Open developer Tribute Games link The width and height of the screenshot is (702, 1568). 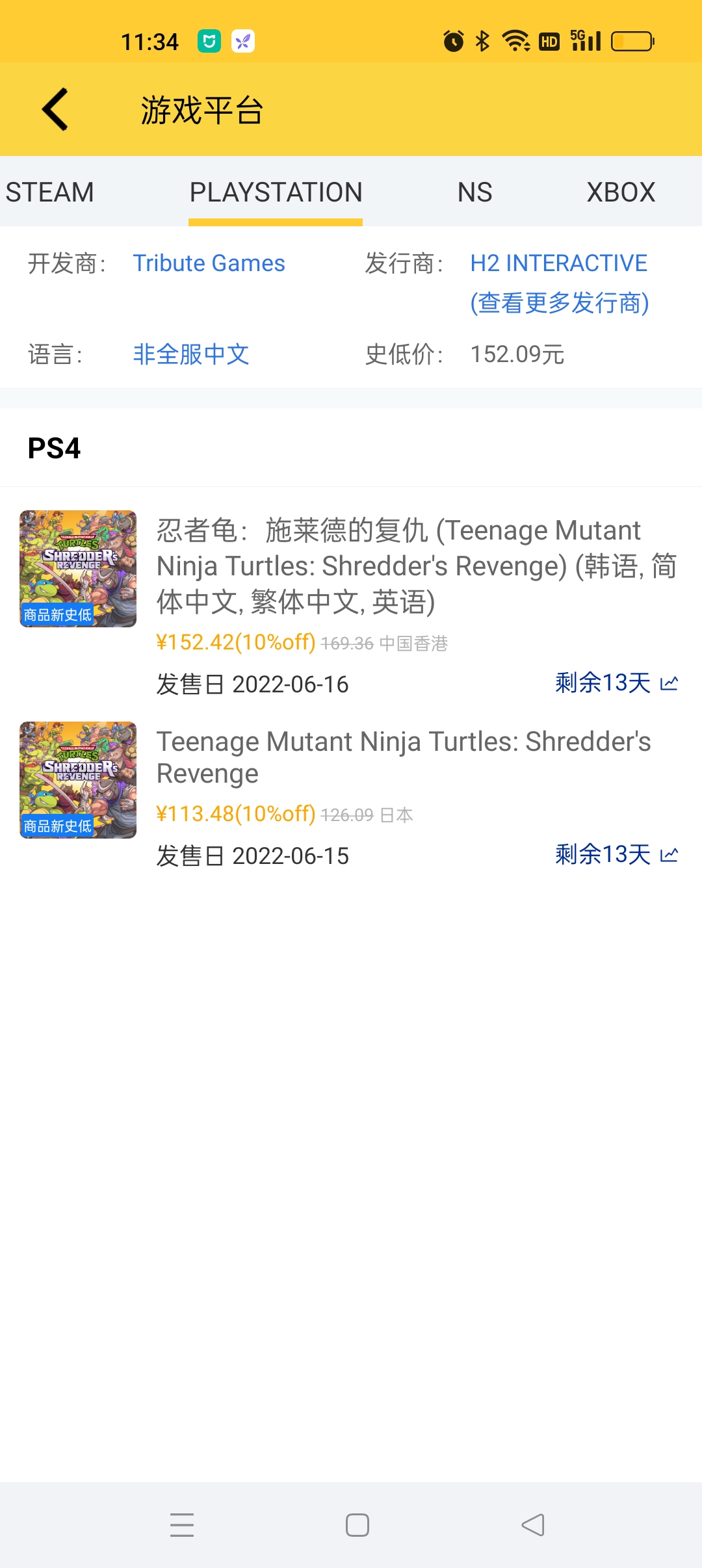(209, 263)
